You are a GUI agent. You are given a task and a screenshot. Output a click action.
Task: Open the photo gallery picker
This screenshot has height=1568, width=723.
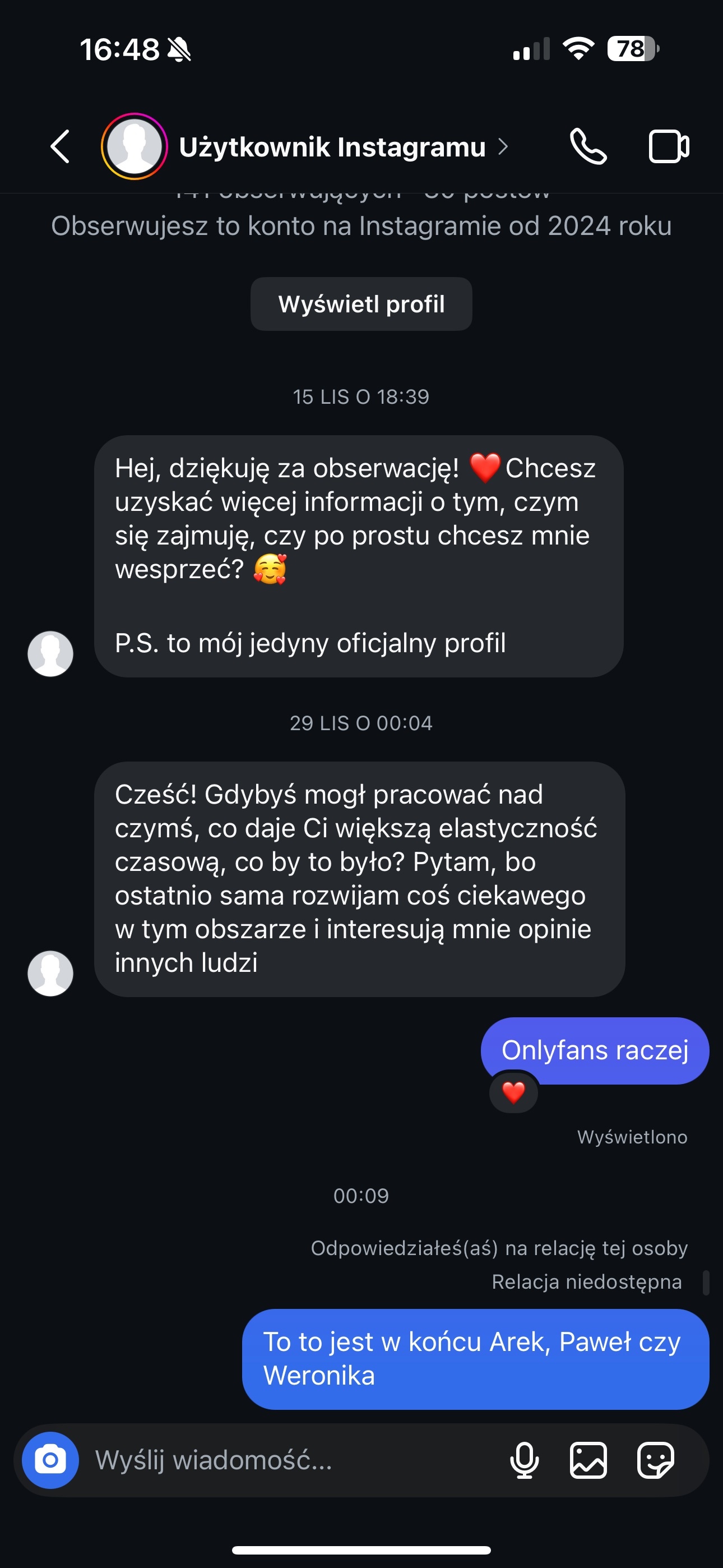pos(588,1460)
